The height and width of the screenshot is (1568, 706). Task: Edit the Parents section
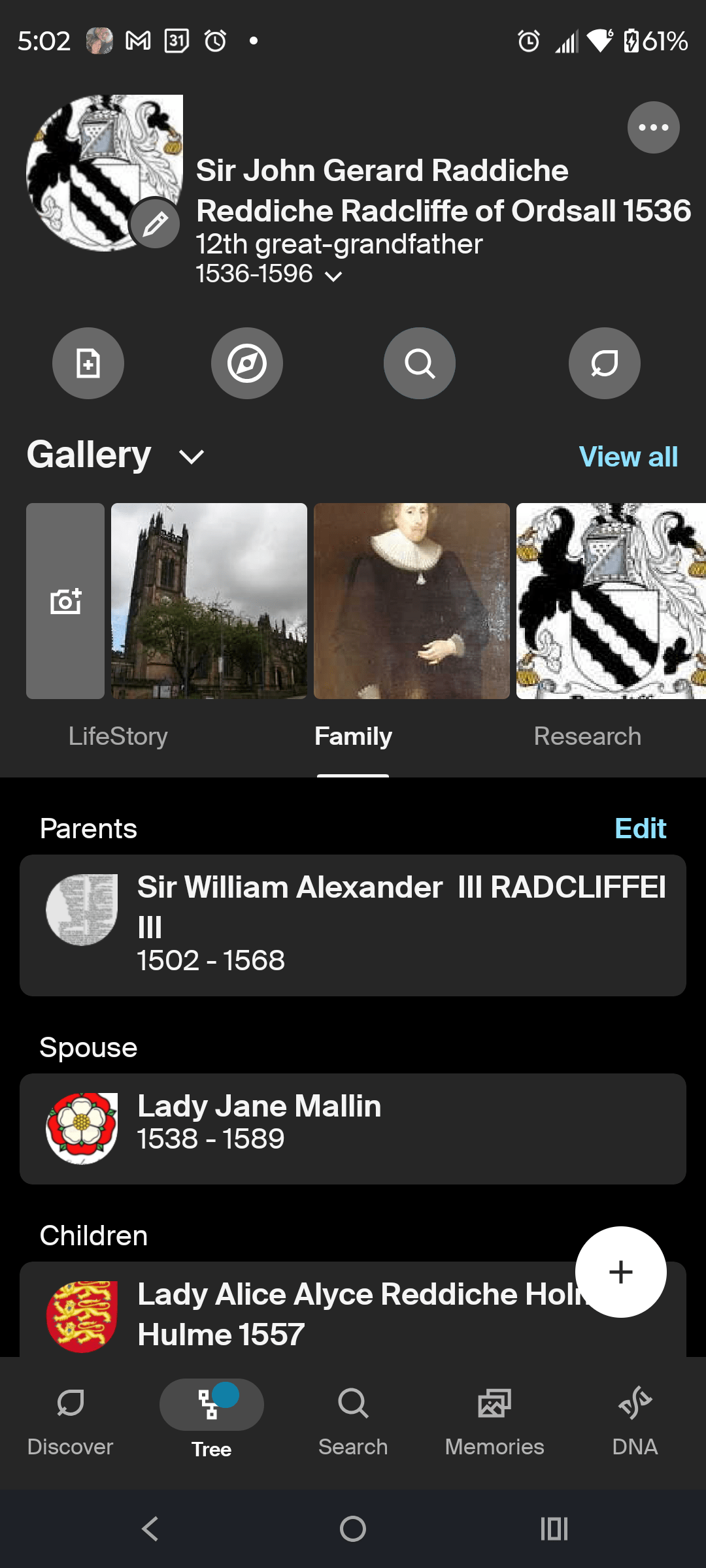(x=640, y=828)
